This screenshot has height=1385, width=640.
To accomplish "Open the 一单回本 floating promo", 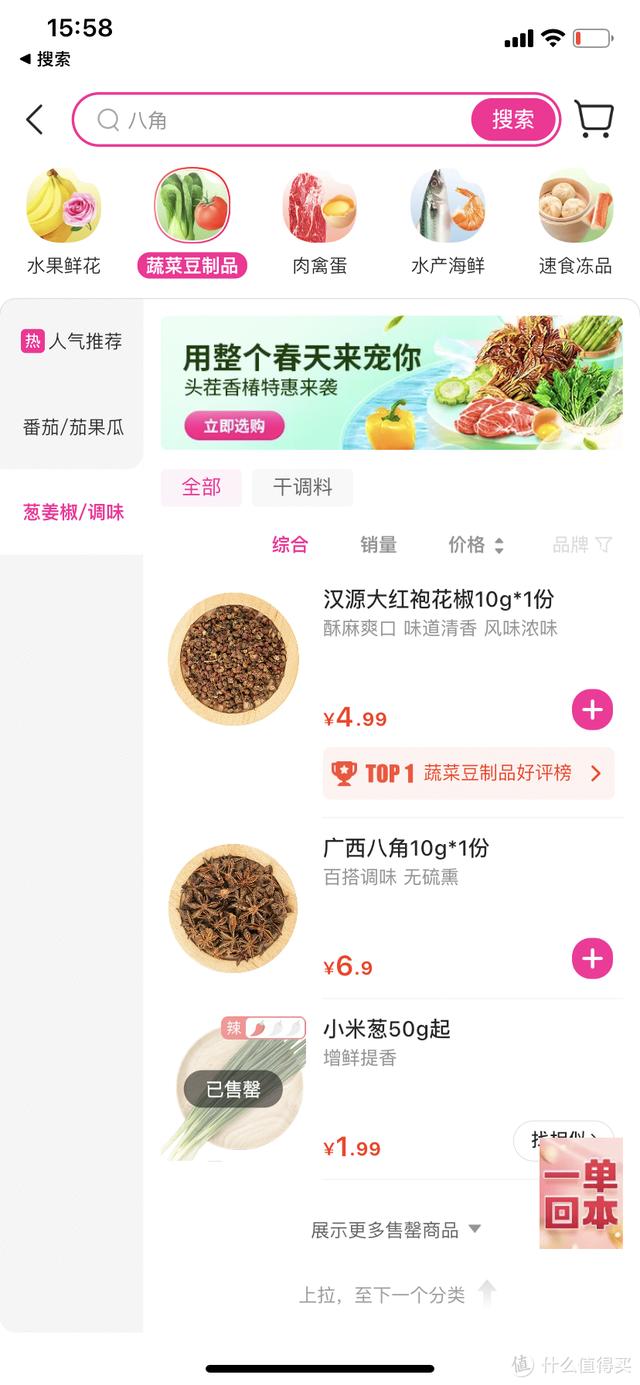I will coord(580,1194).
